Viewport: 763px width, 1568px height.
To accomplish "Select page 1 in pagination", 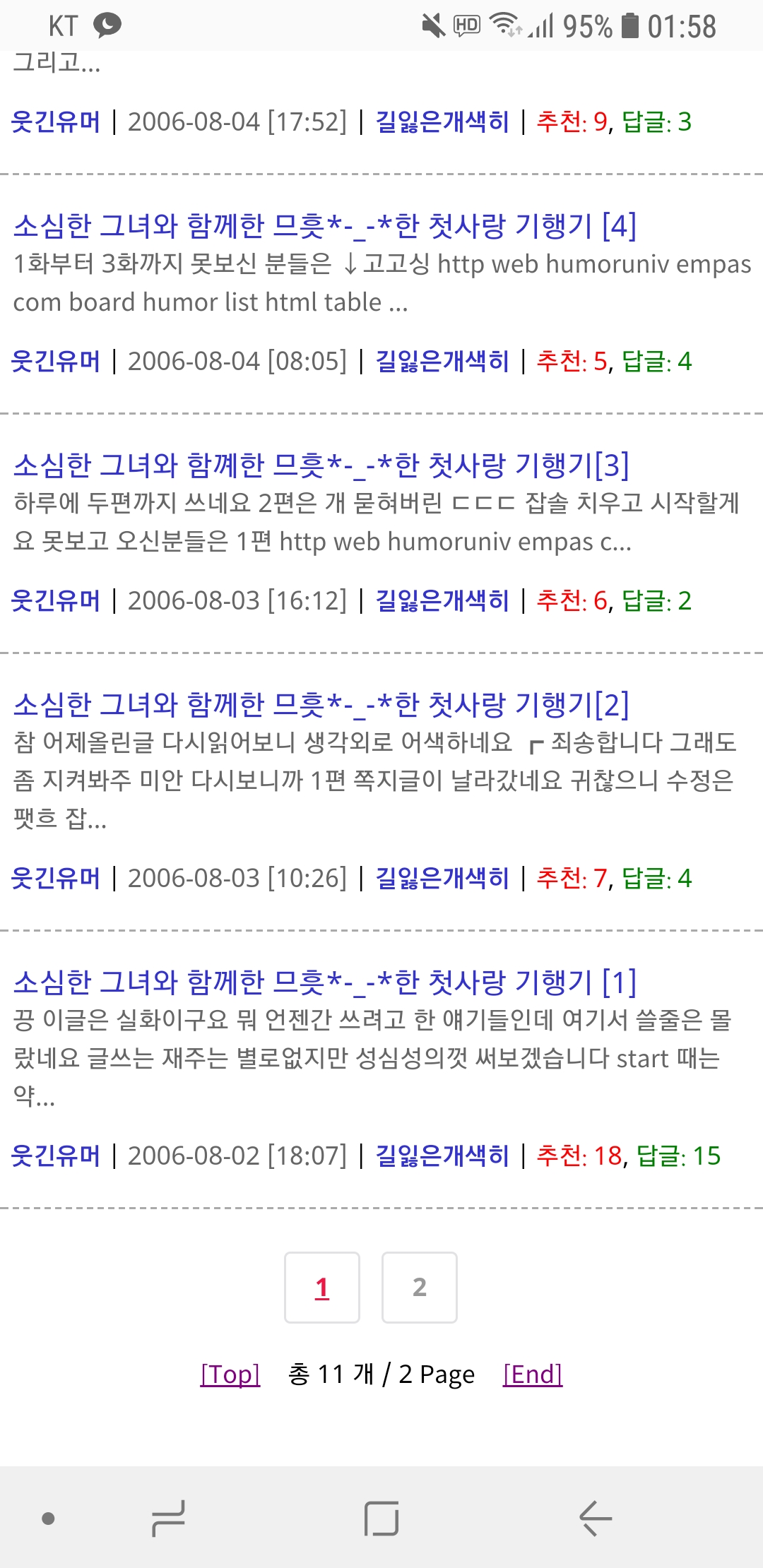I will pos(322,1288).
